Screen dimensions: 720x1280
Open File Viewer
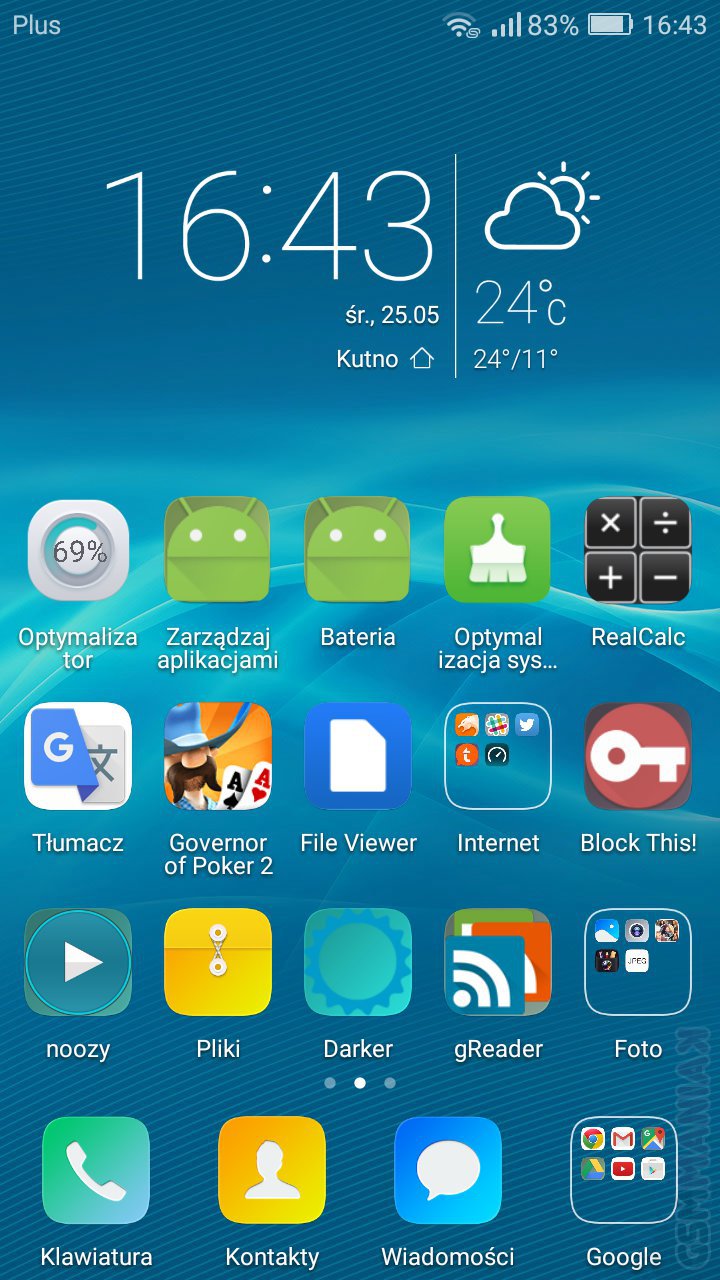(358, 757)
